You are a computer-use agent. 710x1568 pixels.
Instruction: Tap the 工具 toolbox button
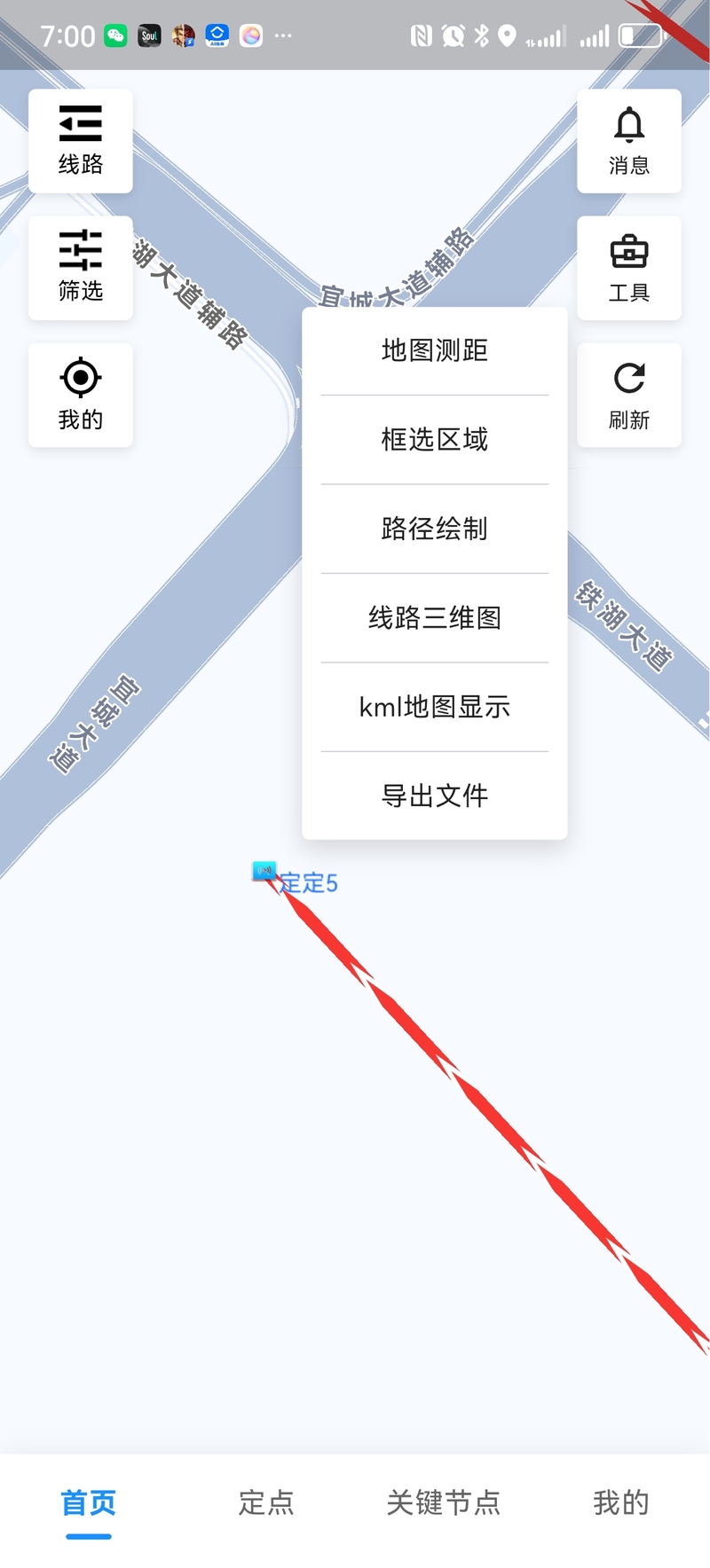point(629,268)
